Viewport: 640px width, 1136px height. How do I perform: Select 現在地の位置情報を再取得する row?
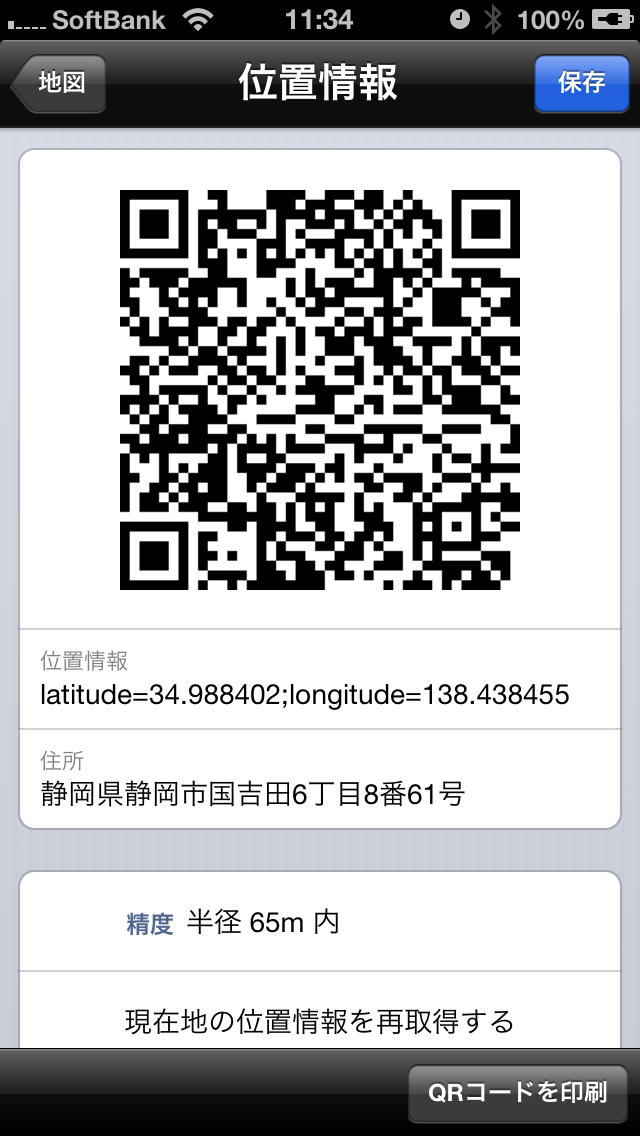320,1020
